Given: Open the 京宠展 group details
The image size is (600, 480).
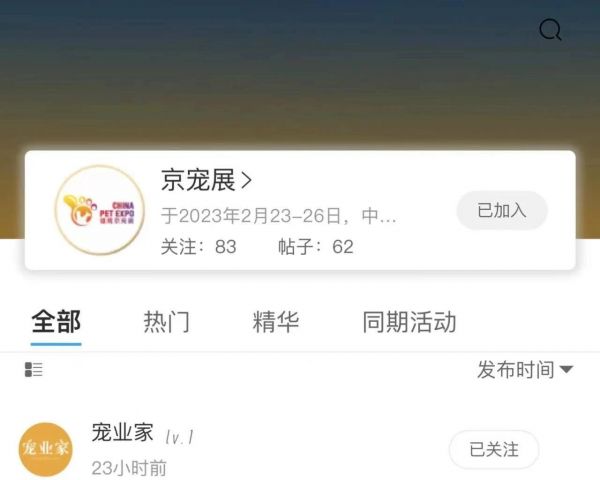Looking at the screenshot, I should (207, 180).
